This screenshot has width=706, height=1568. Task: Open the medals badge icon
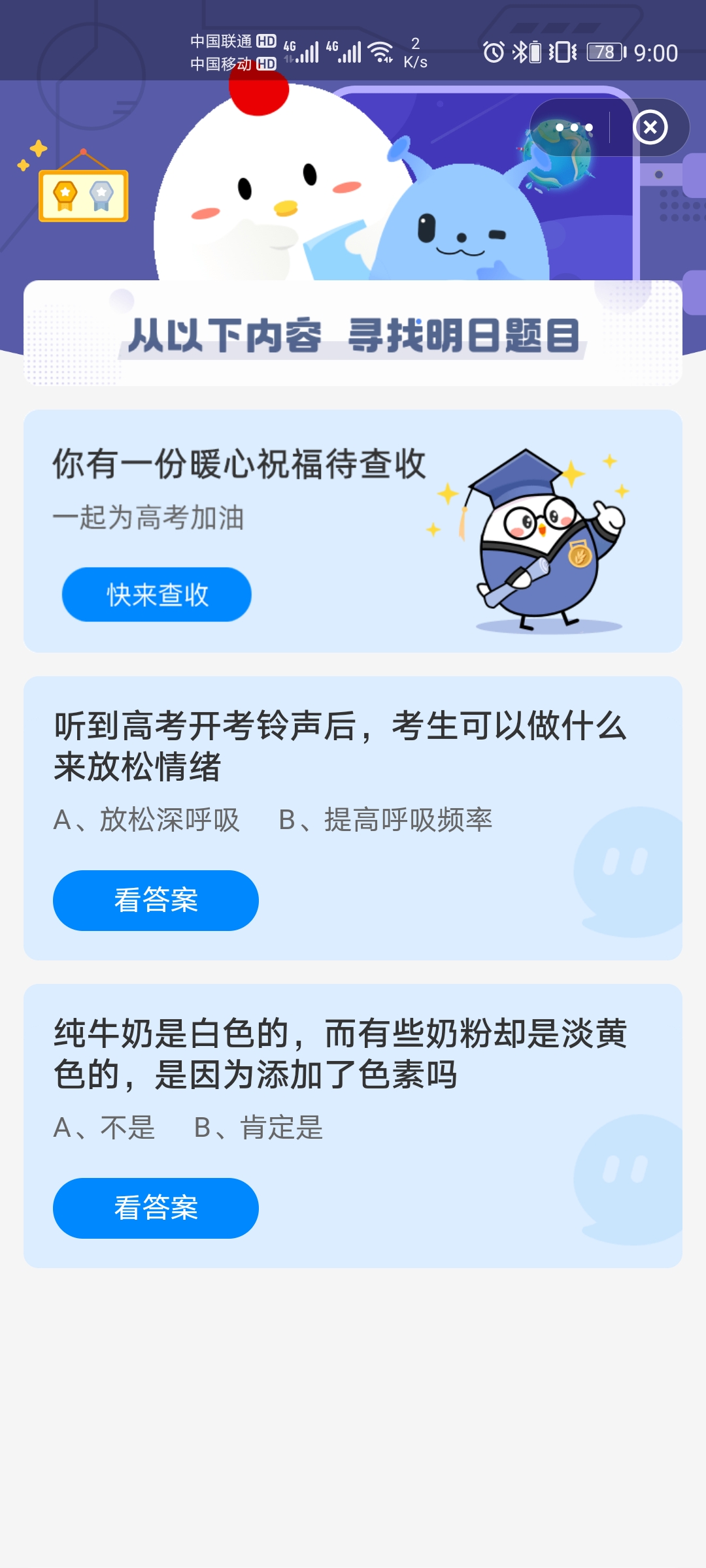(83, 195)
